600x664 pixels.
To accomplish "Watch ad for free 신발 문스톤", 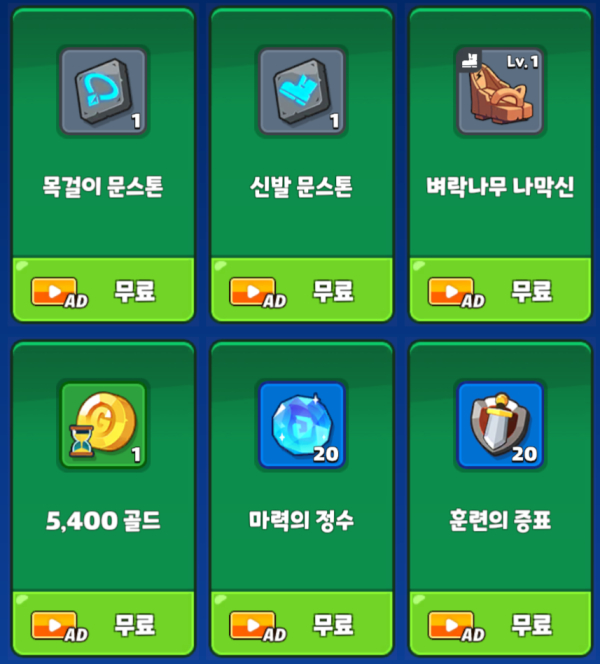I will click(302, 291).
